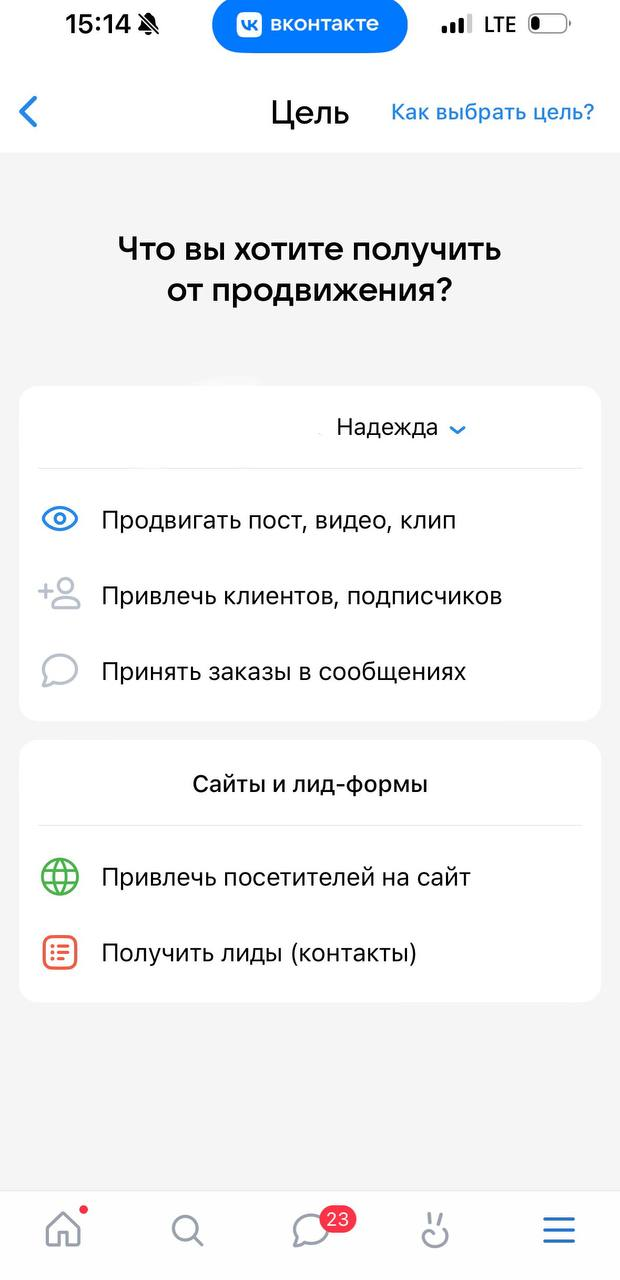Open the search tab
This screenshot has width=620, height=1280.
(x=187, y=1230)
